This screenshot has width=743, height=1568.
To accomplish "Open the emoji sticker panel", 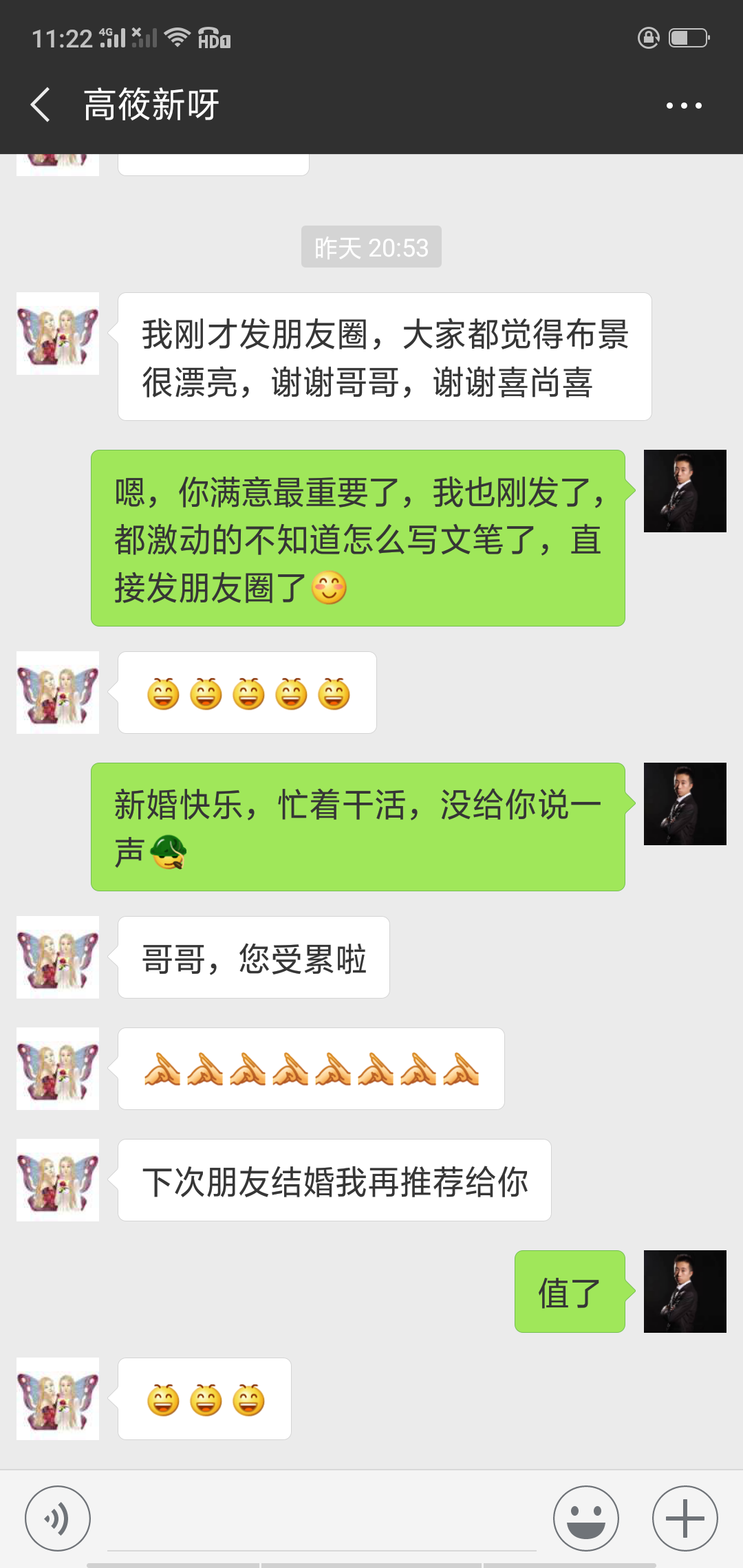I will [586, 1518].
